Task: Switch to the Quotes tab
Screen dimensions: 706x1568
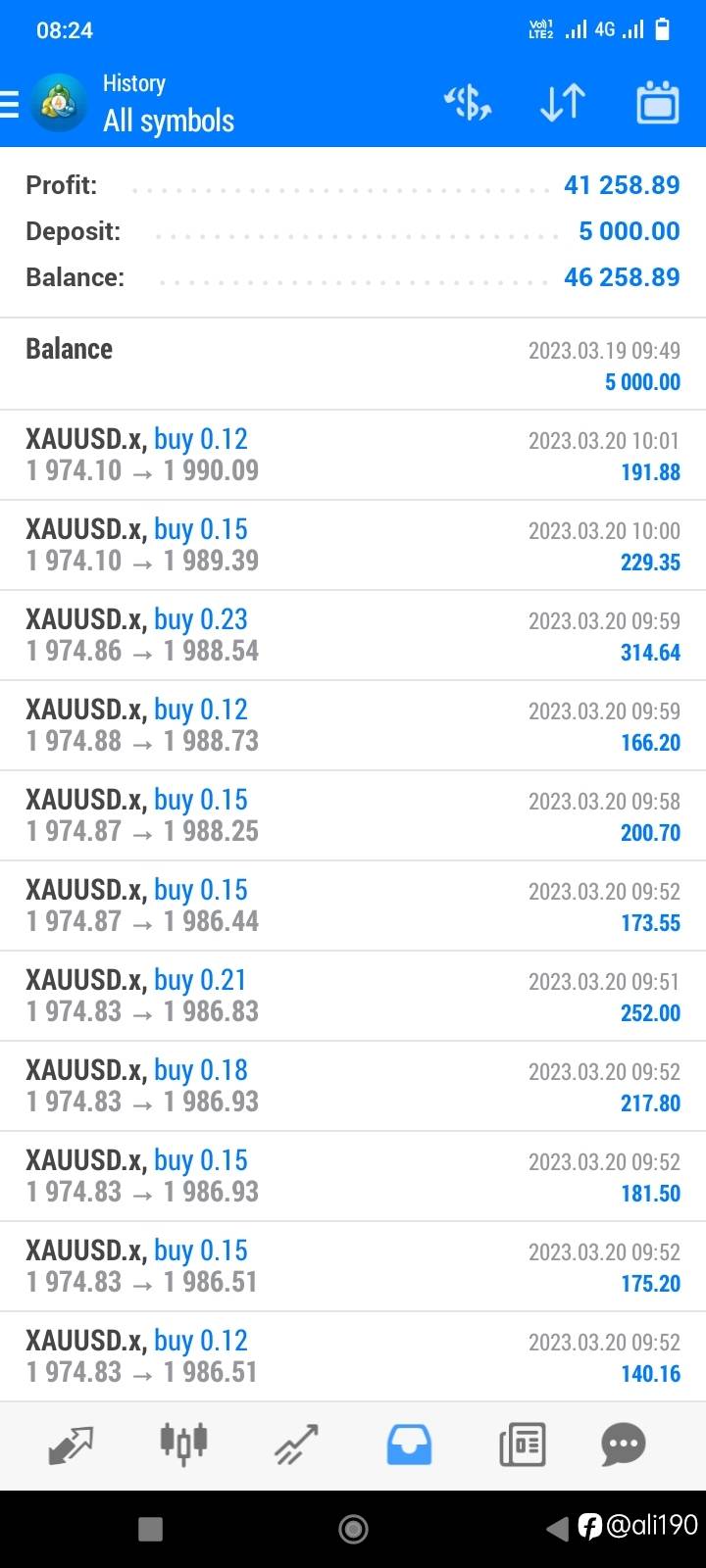Action: (71, 1445)
